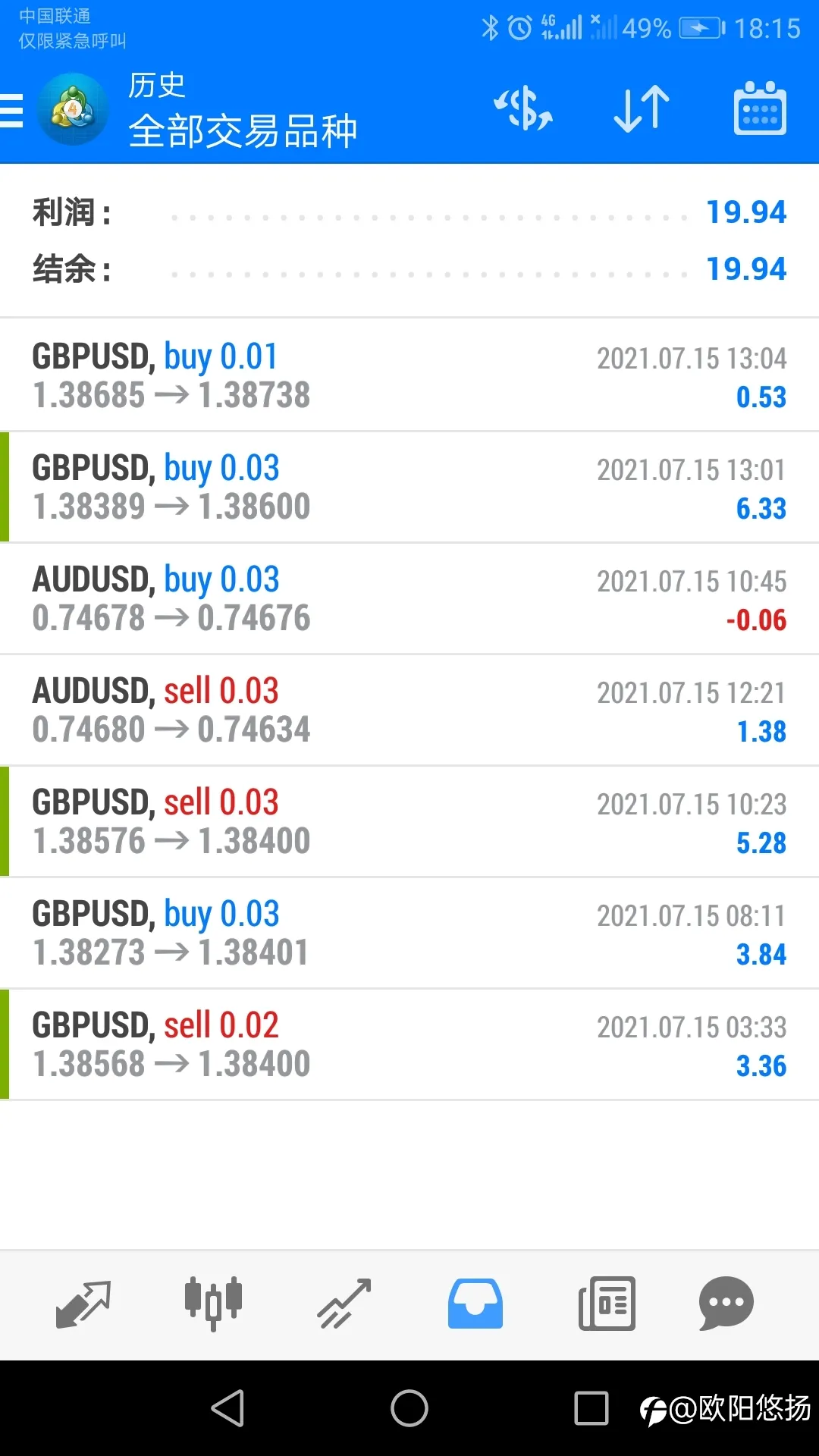819x1456 pixels.
Task: Go back with system back button
Action: 227,1408
